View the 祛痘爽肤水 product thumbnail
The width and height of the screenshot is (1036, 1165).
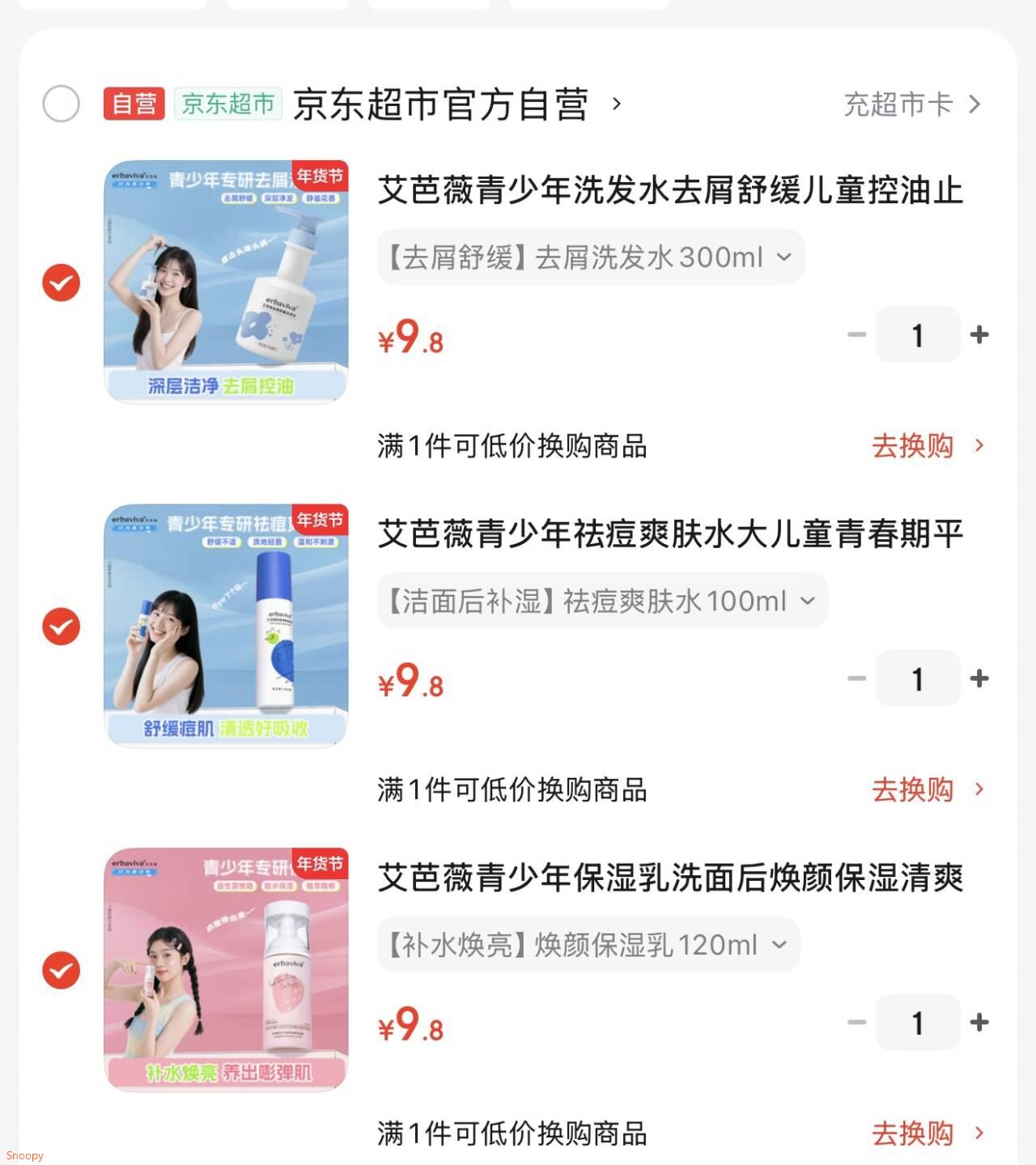pos(226,625)
